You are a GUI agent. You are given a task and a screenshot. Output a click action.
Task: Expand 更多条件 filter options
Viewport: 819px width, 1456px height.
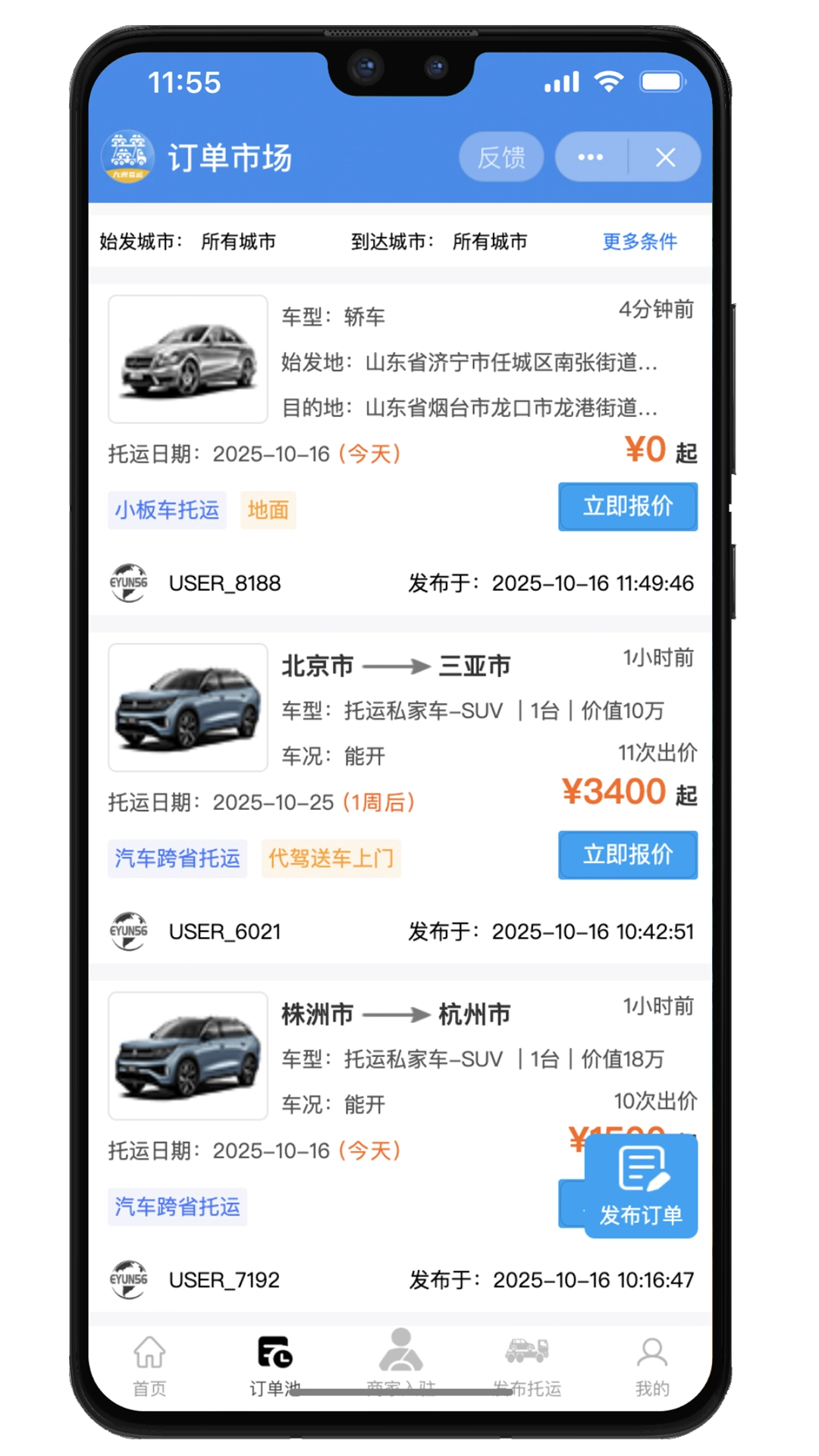pyautogui.click(x=639, y=241)
